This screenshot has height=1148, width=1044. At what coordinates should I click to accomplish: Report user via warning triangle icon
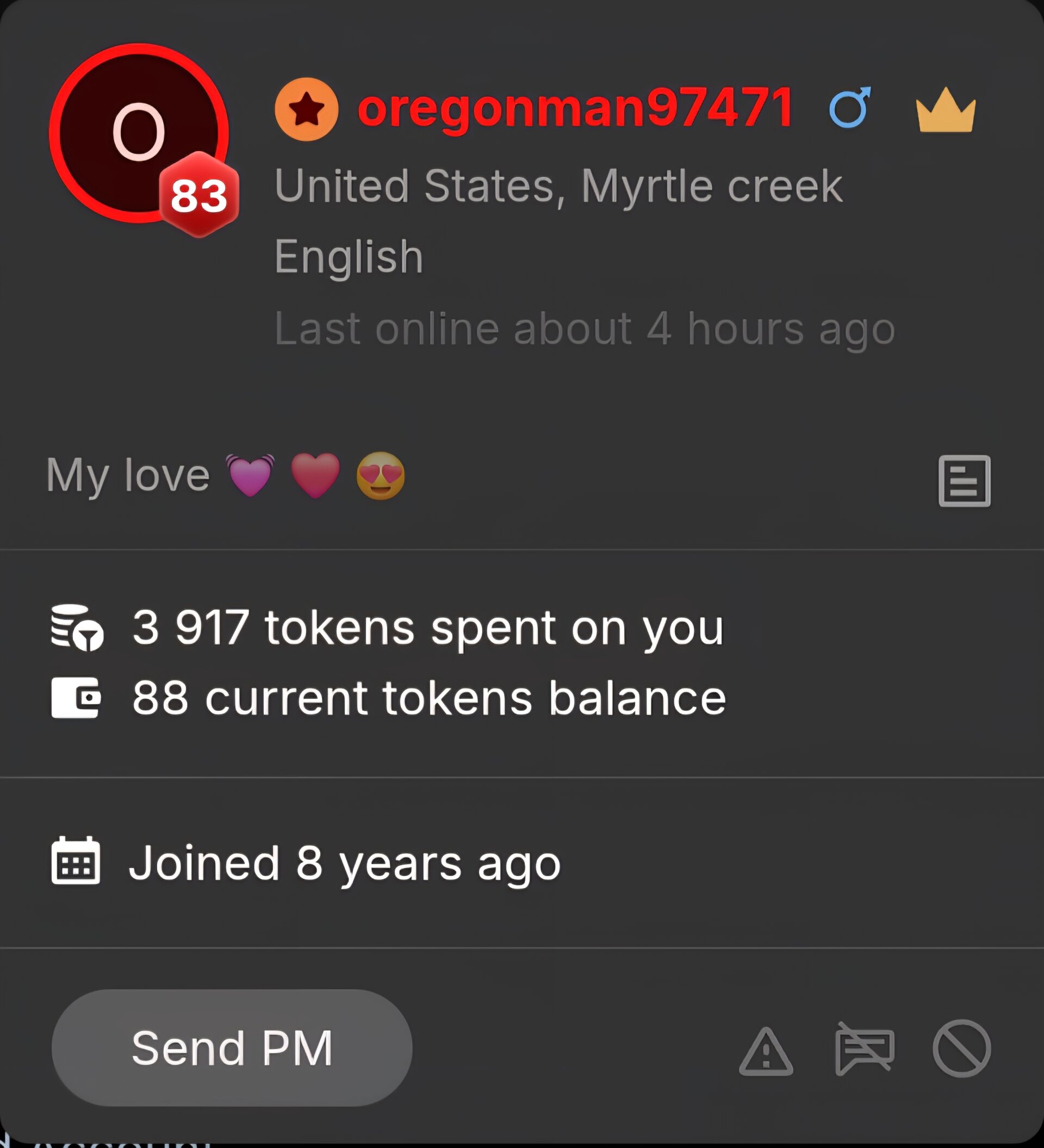[x=766, y=1051]
